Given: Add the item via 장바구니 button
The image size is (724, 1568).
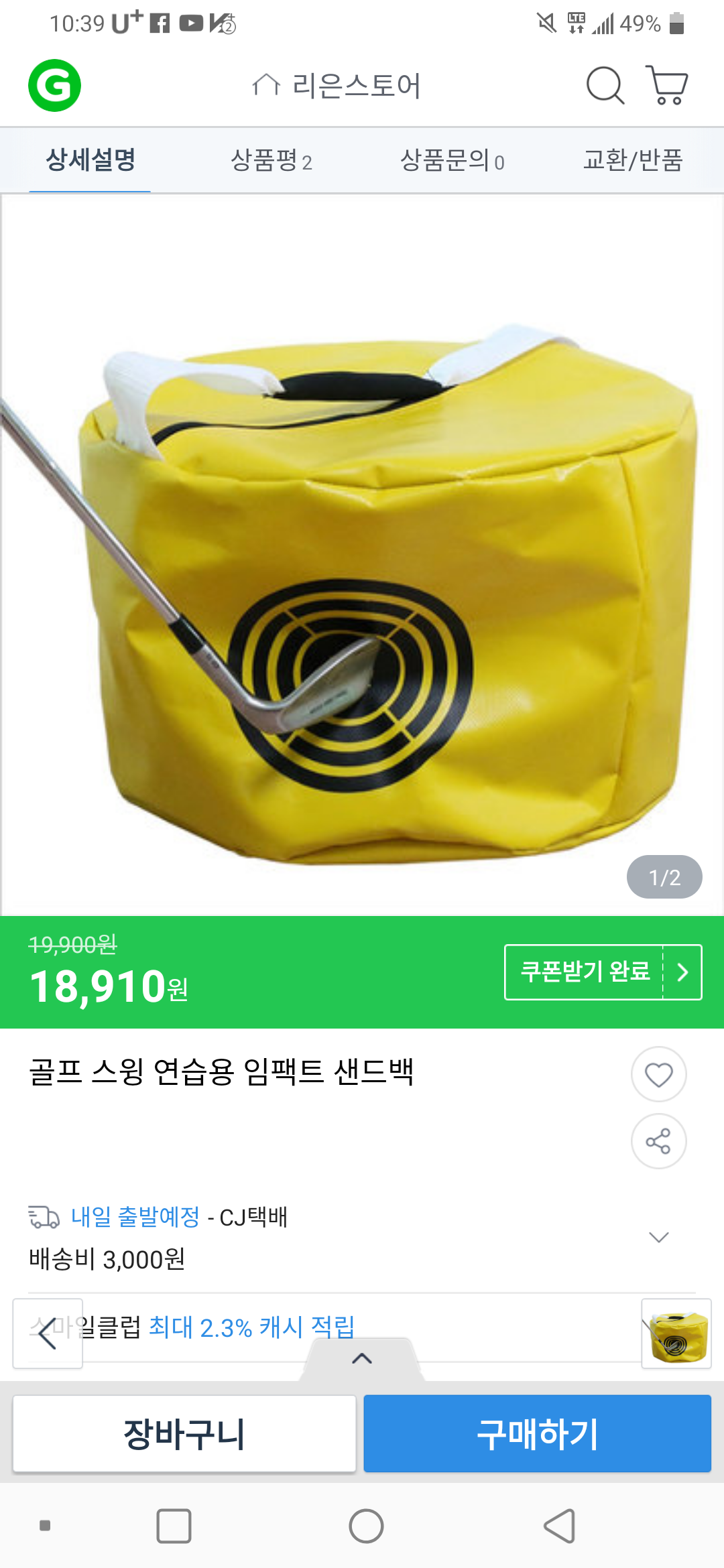Looking at the screenshot, I should point(184,1433).
